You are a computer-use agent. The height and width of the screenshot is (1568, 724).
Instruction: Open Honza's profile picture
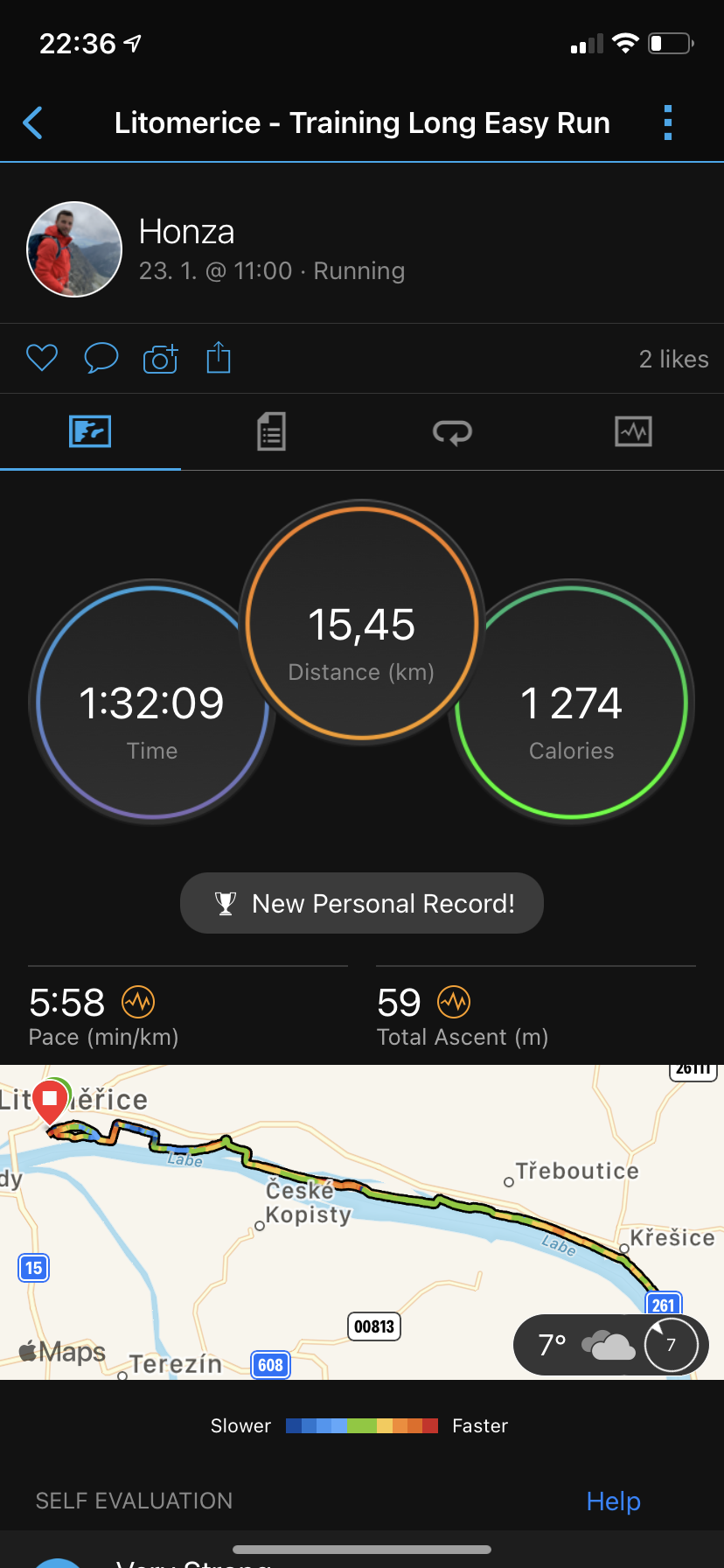74,249
